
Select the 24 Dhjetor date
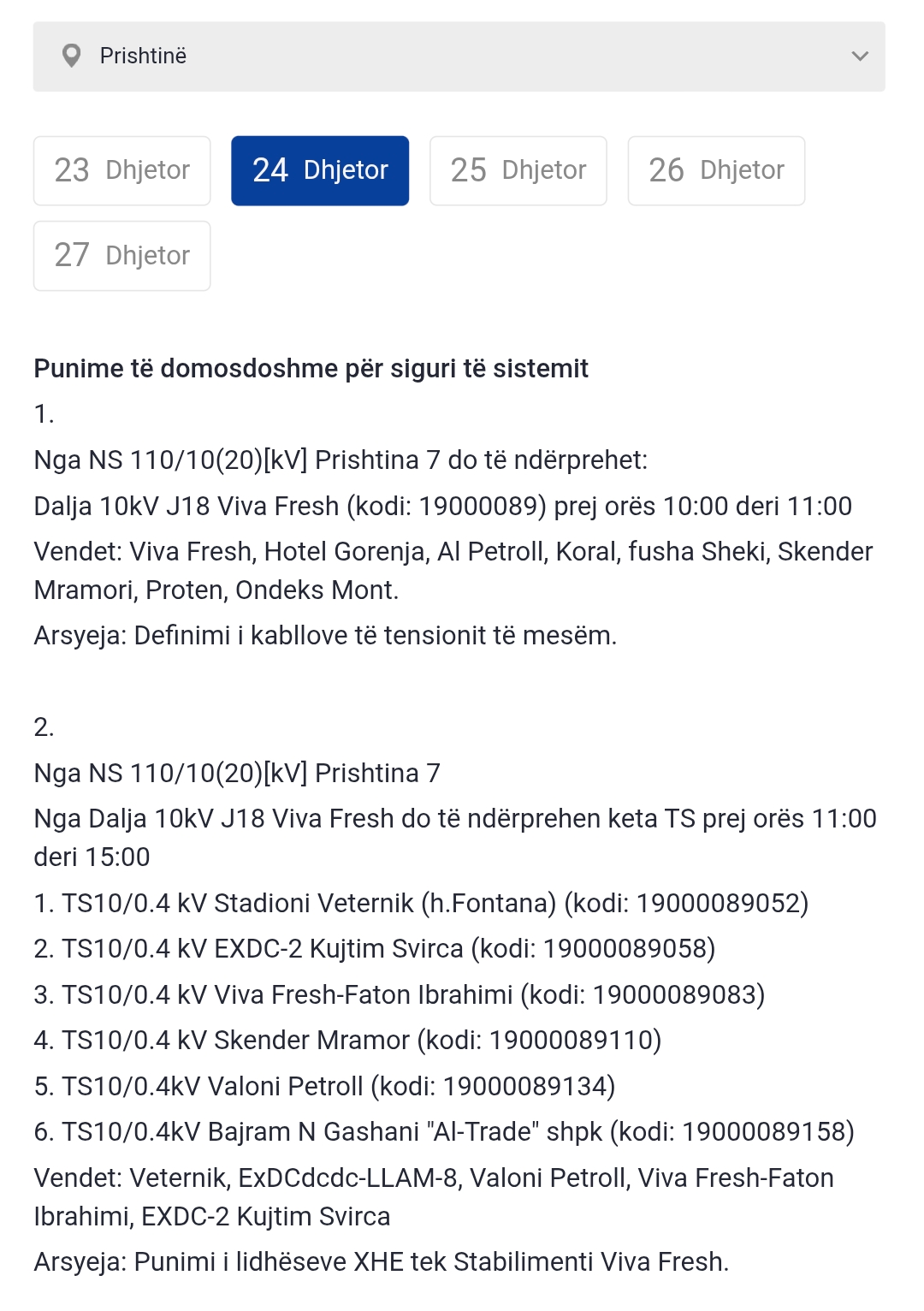320,171
